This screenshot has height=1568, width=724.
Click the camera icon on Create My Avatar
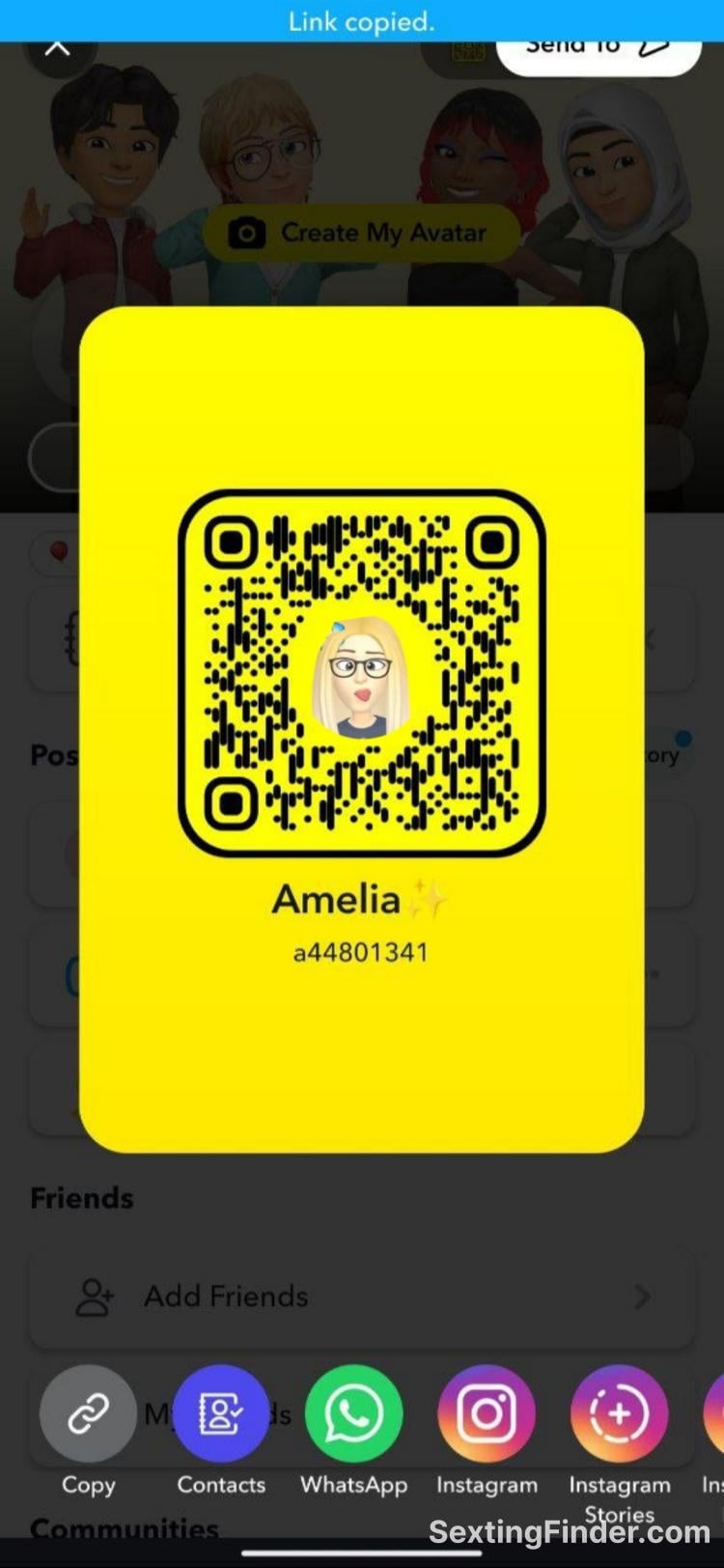(248, 232)
